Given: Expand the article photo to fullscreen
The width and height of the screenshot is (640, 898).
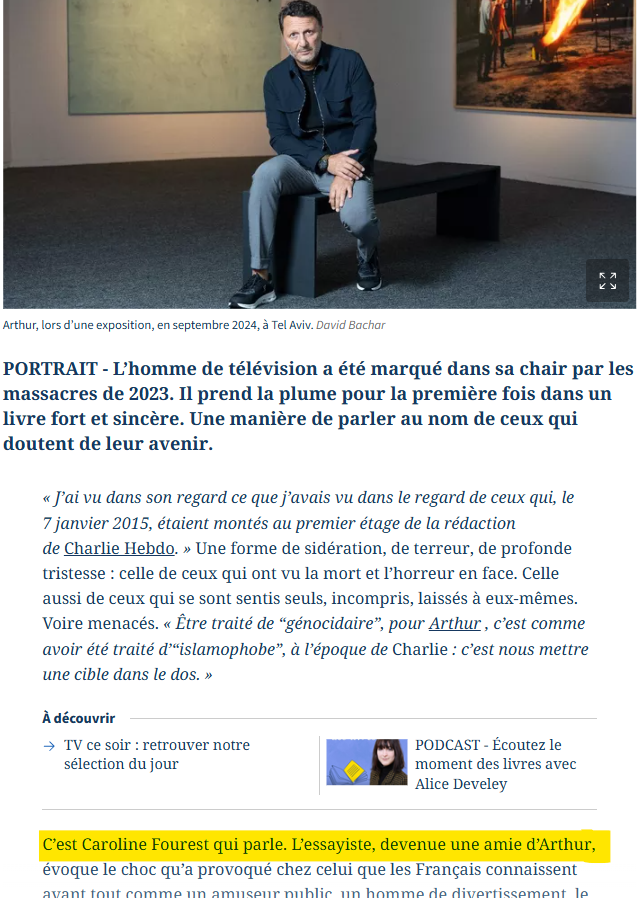Looking at the screenshot, I should click(x=607, y=281).
